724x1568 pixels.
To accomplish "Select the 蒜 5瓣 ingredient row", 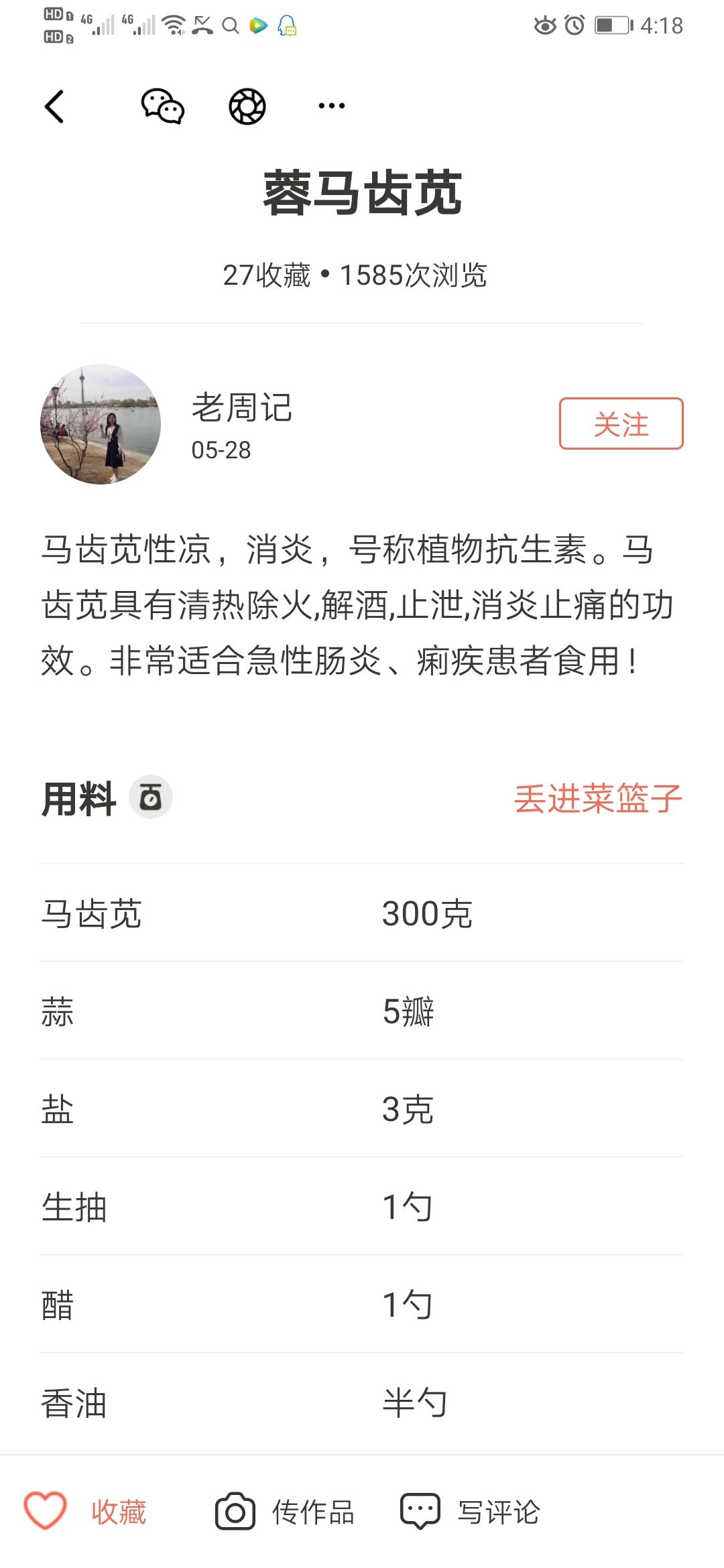I will pos(362,1014).
